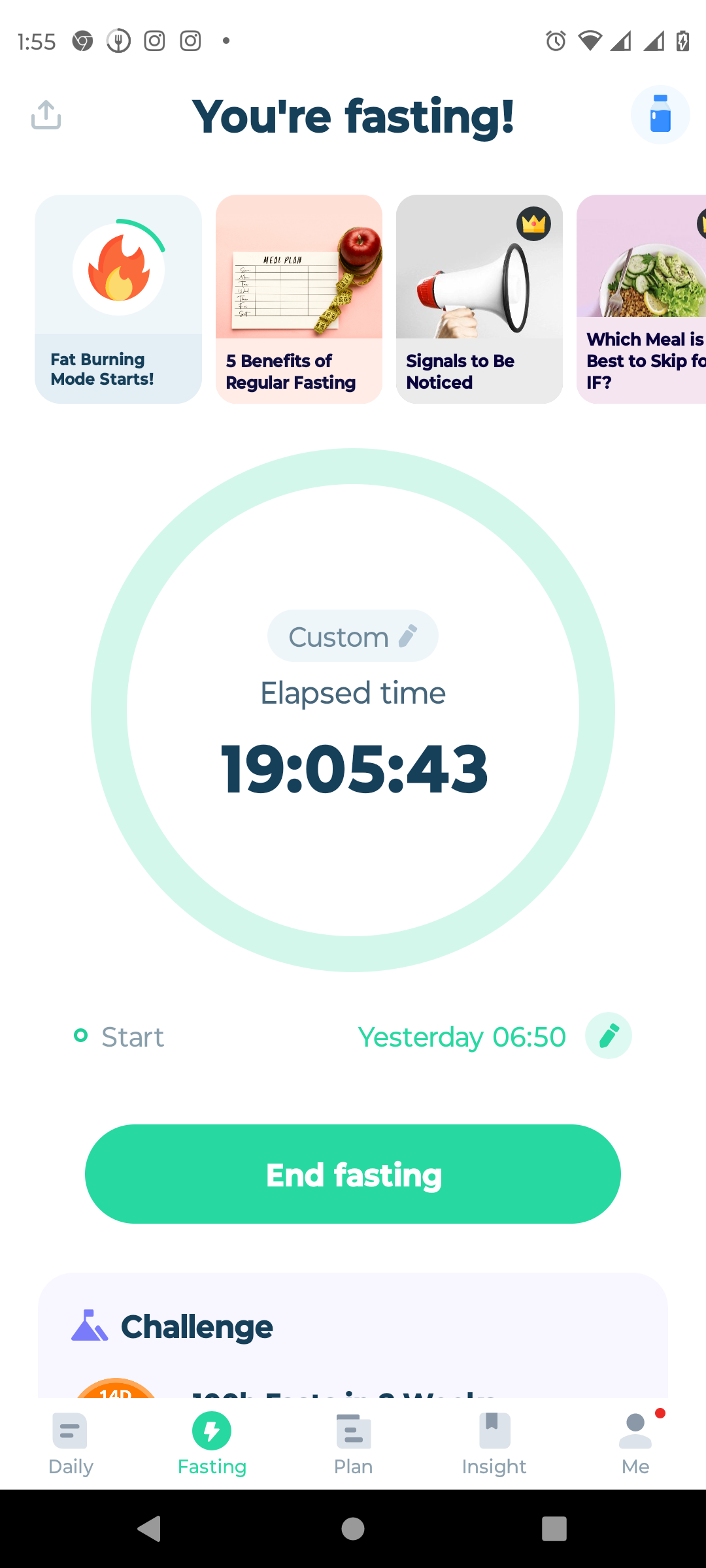The image size is (706, 1568).
Task: Tap the End fasting button
Action: click(x=353, y=1174)
